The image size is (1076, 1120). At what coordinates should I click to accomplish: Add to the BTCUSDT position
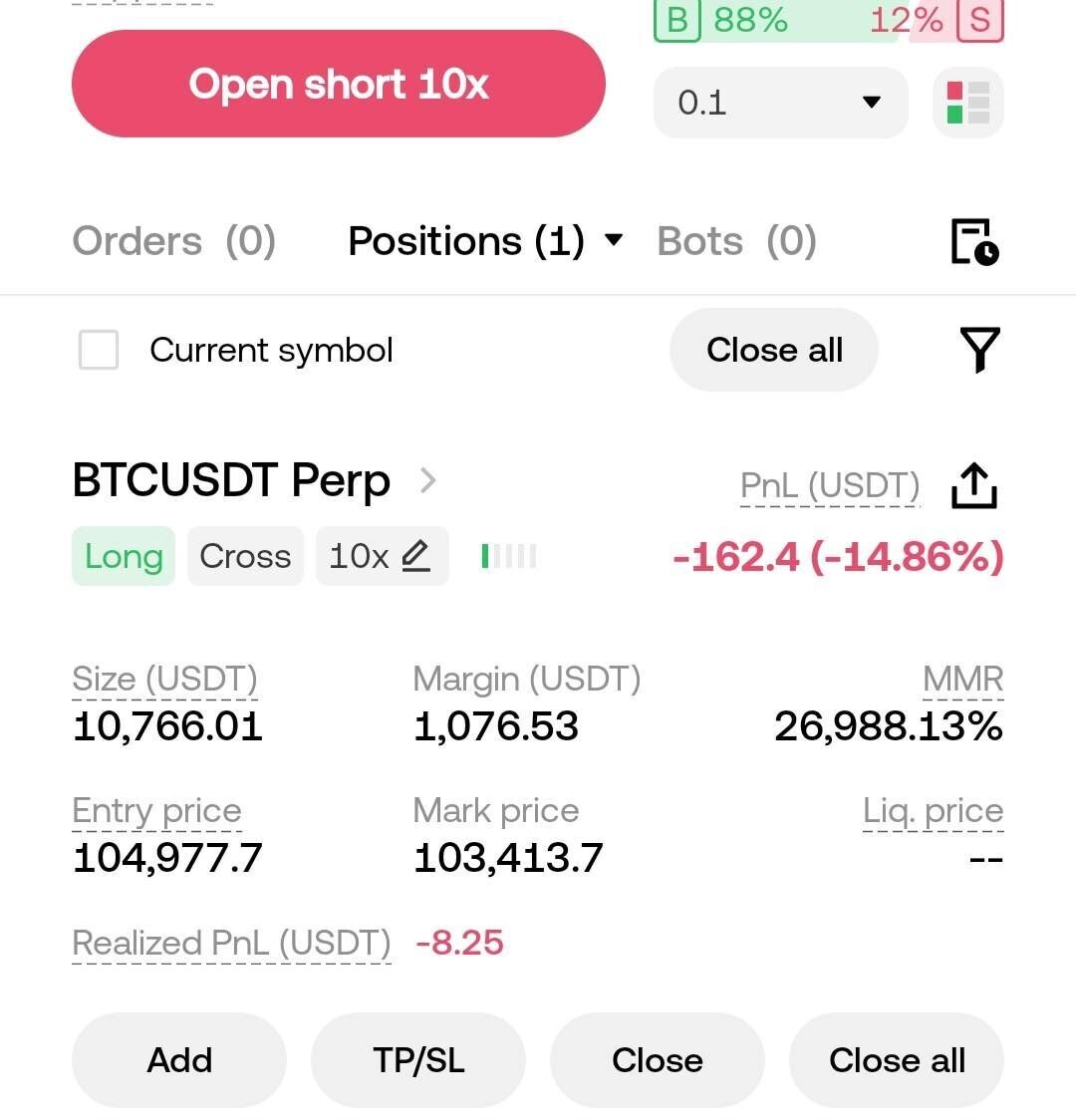click(x=179, y=1060)
